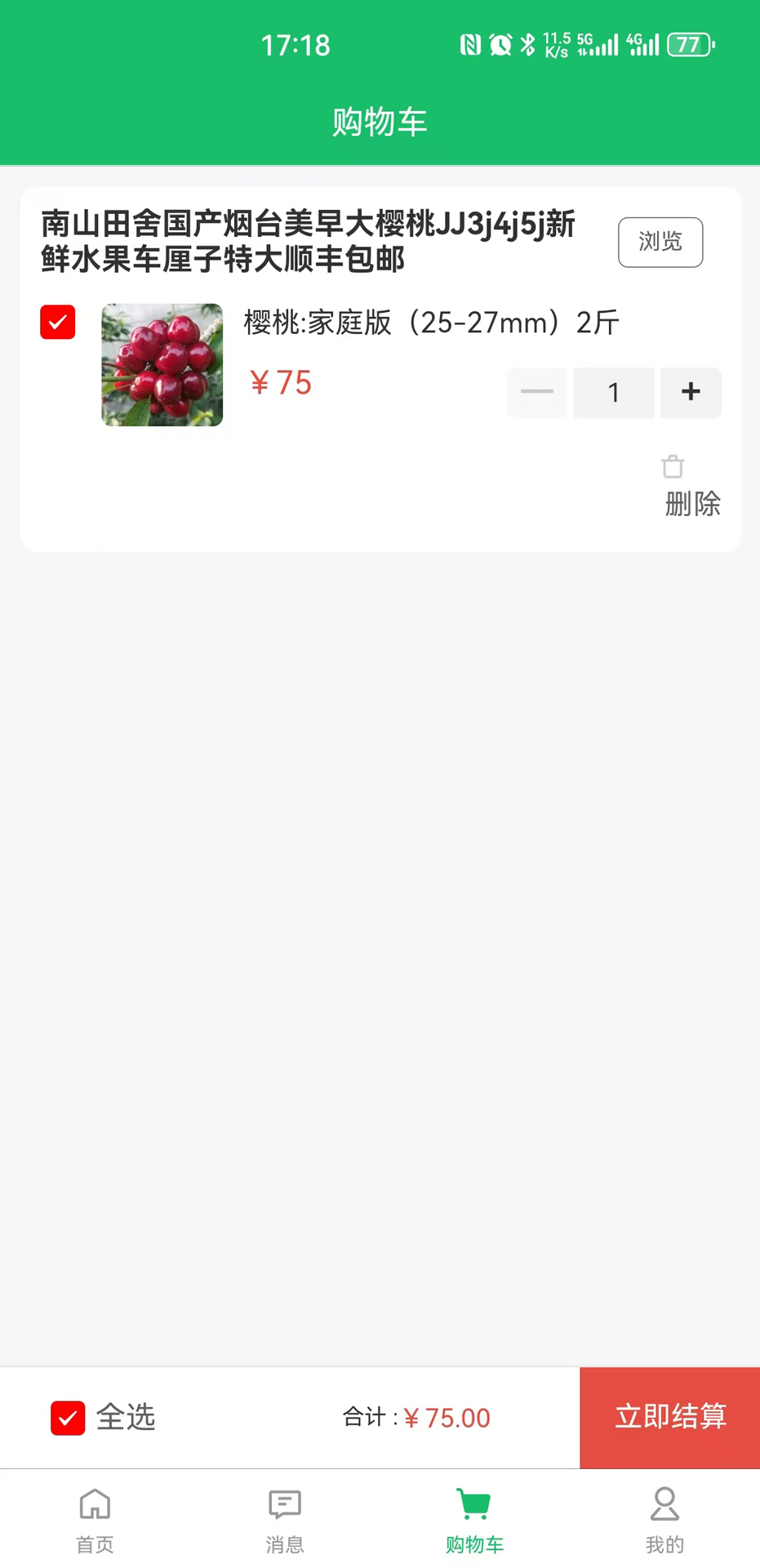This screenshot has width=760, height=1568.
Task: Switch to the 首页 tab
Action: (x=95, y=1520)
